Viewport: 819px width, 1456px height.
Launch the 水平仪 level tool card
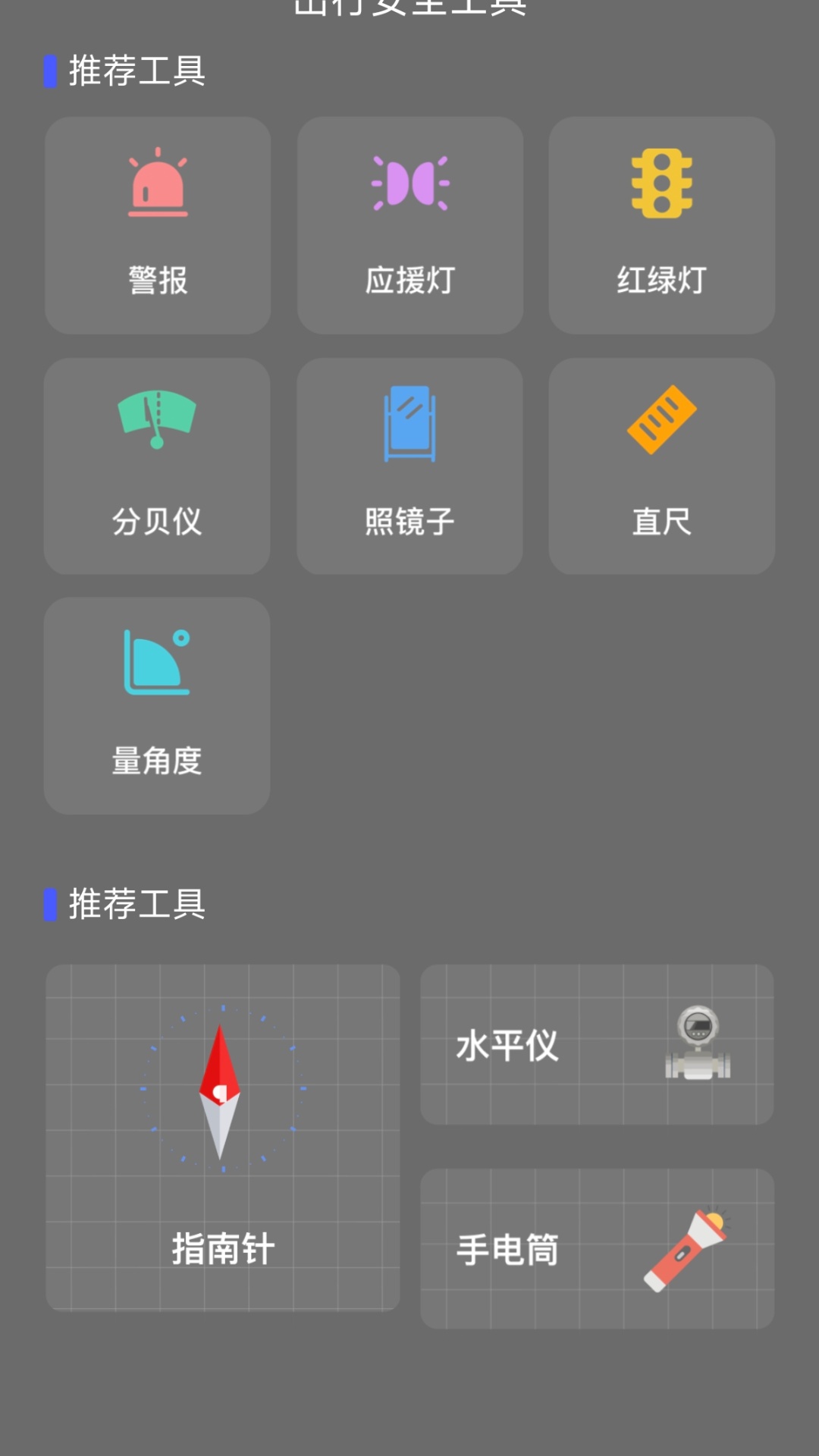597,1045
